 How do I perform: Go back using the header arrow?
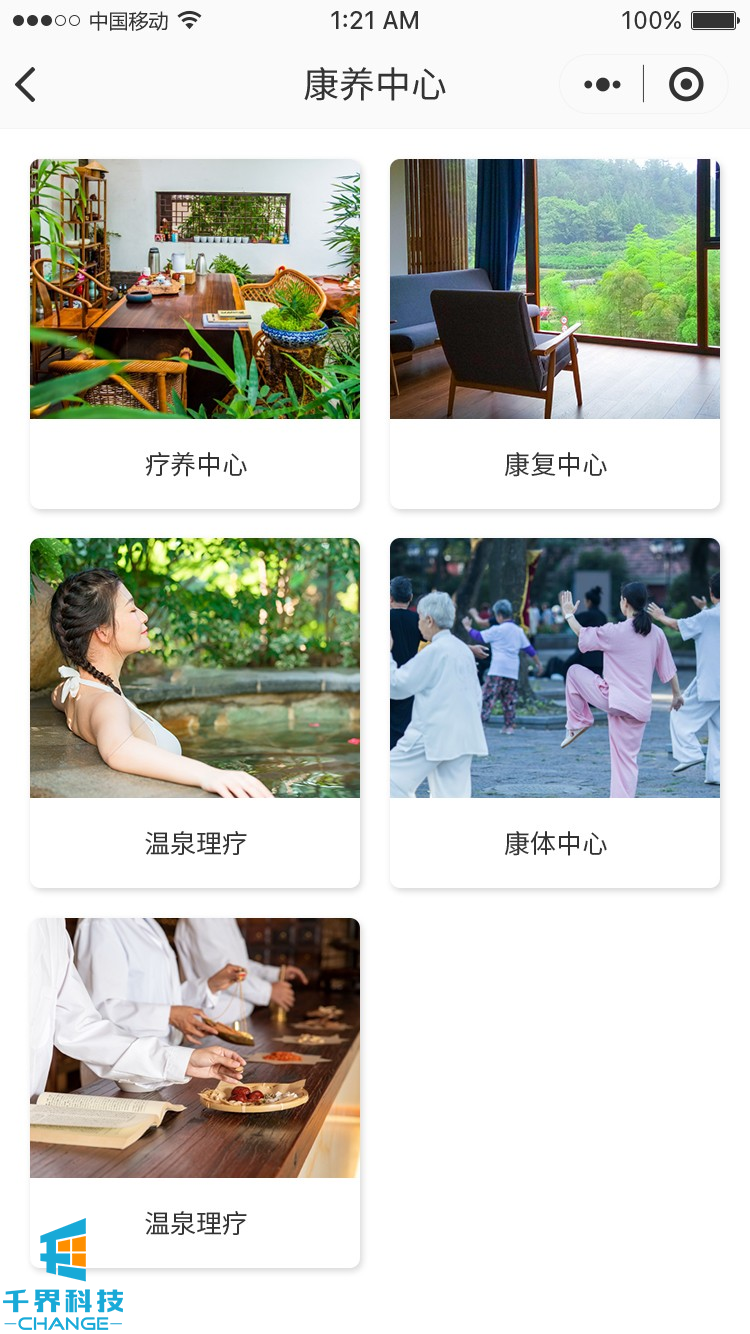(x=26, y=85)
